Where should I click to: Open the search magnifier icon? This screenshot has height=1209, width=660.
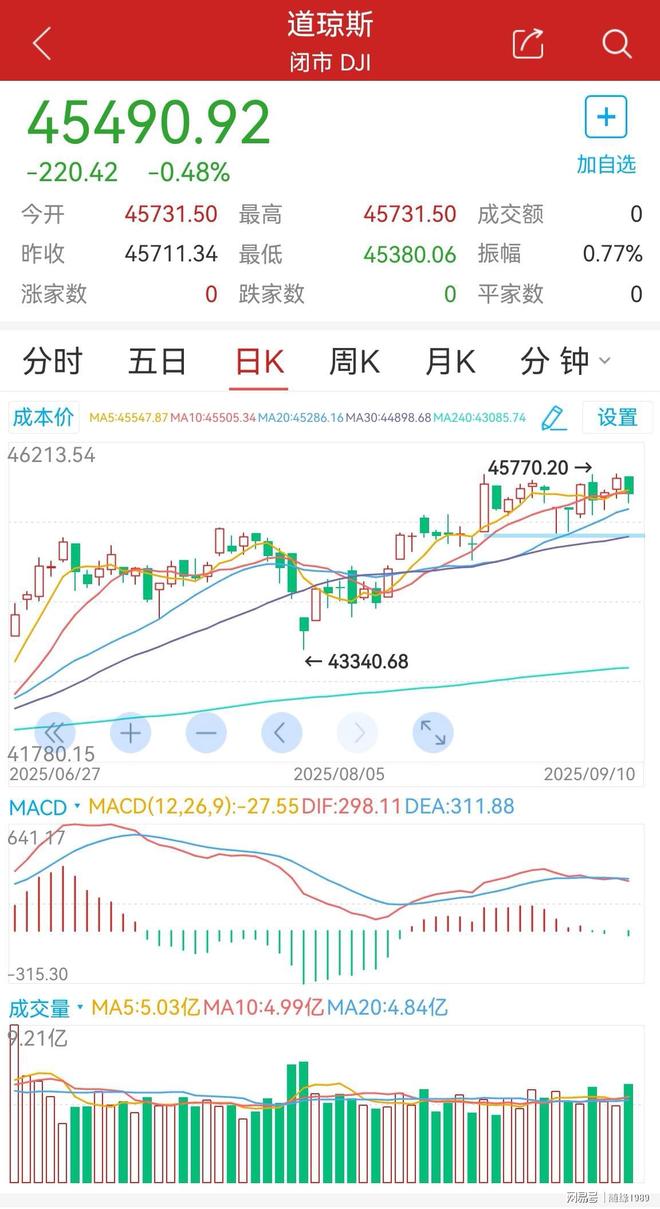[617, 44]
